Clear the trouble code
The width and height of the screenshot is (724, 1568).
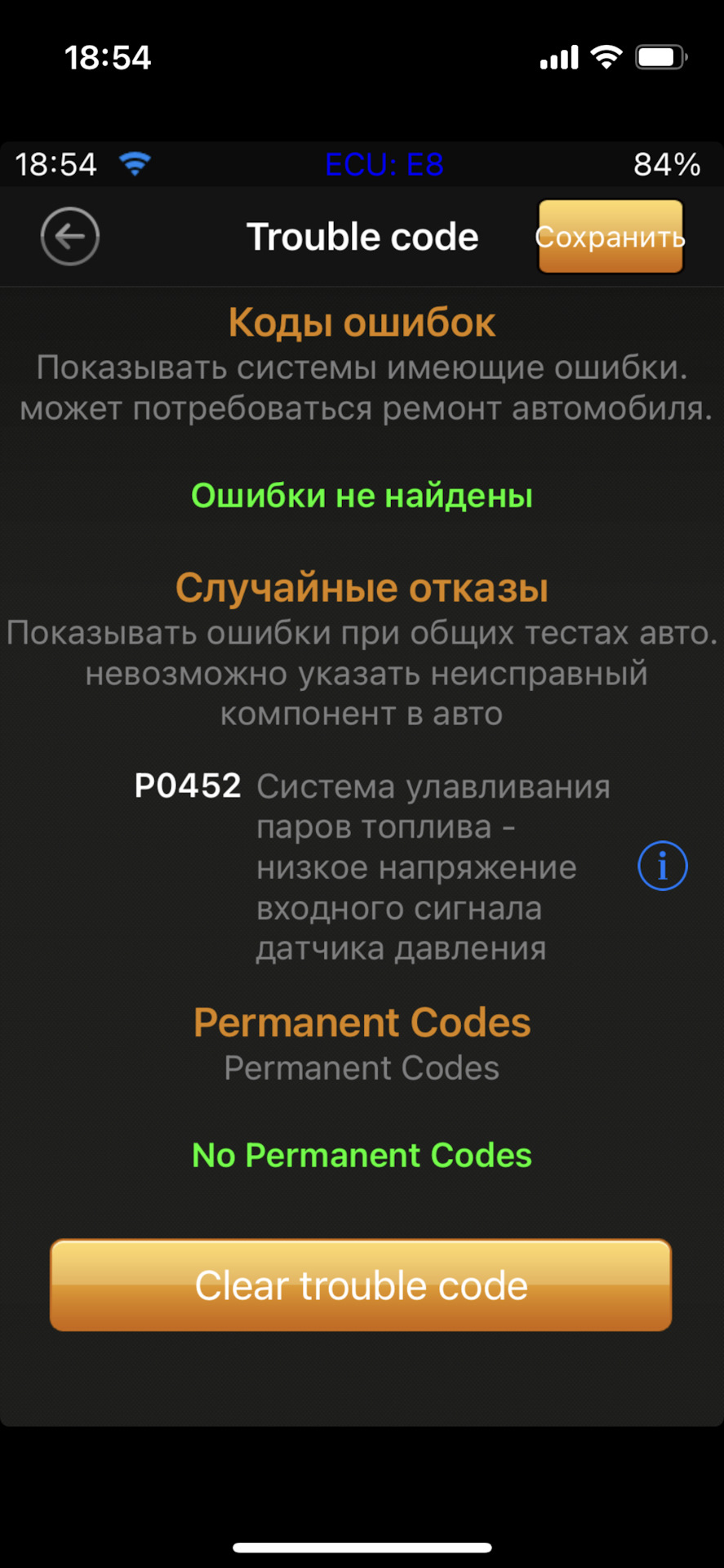361,1285
